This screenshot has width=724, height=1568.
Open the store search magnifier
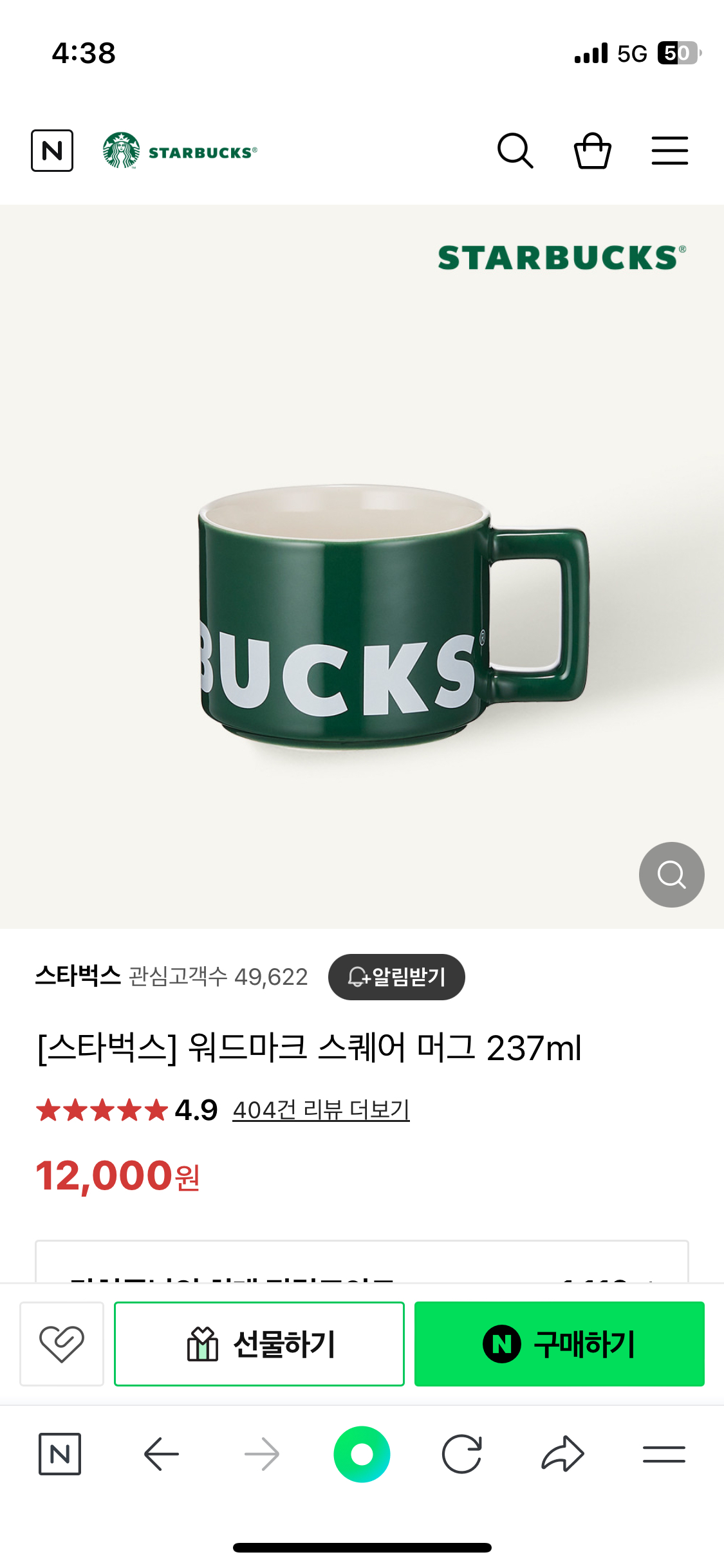click(x=515, y=151)
